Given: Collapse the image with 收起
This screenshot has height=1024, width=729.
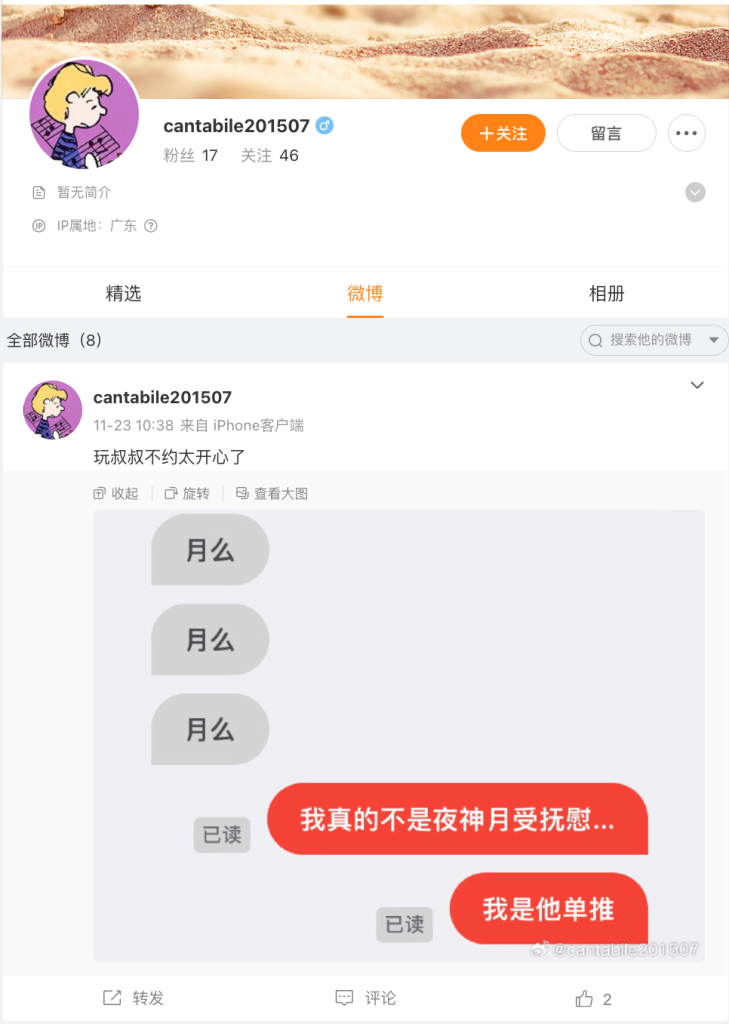Looking at the screenshot, I should pyautogui.click(x=117, y=493).
